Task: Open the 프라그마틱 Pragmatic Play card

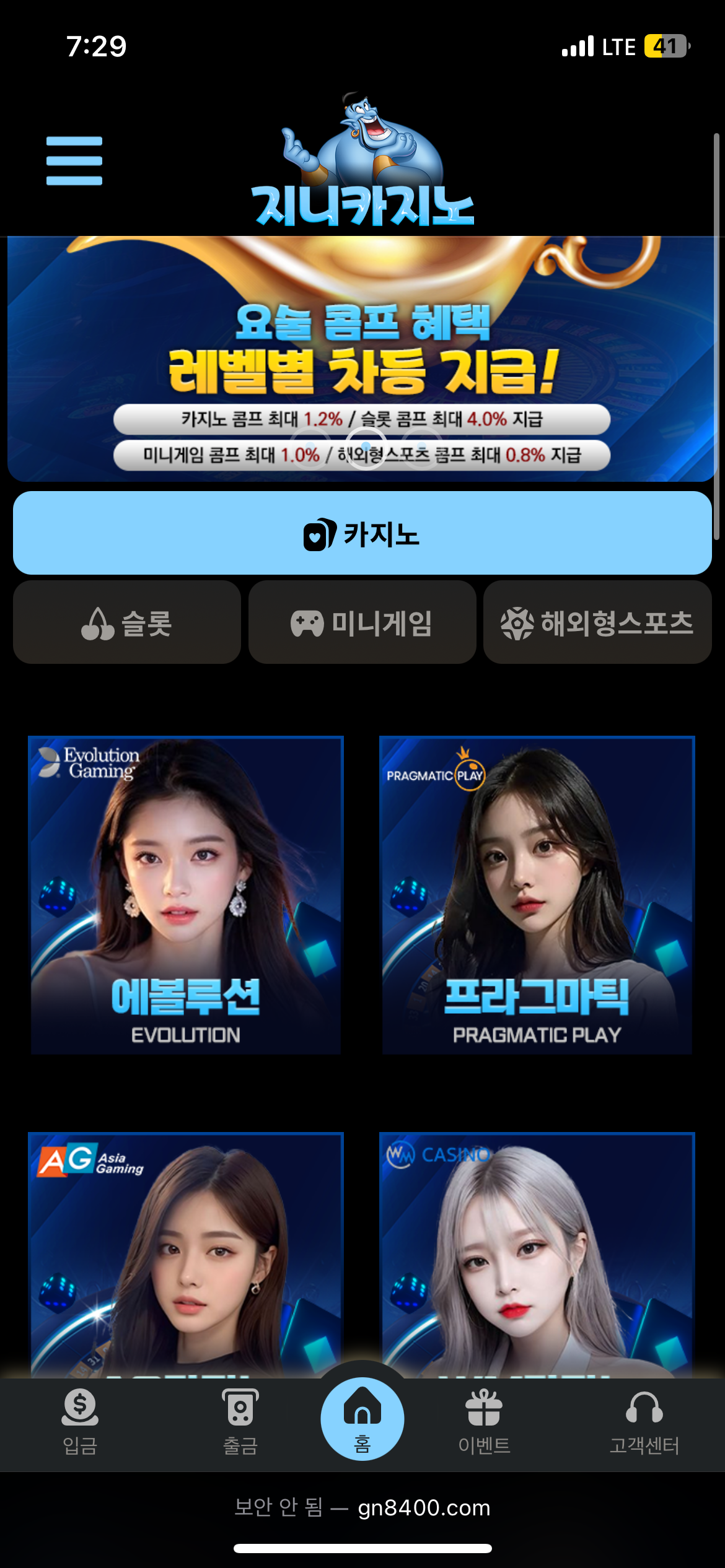Action: 537,895
